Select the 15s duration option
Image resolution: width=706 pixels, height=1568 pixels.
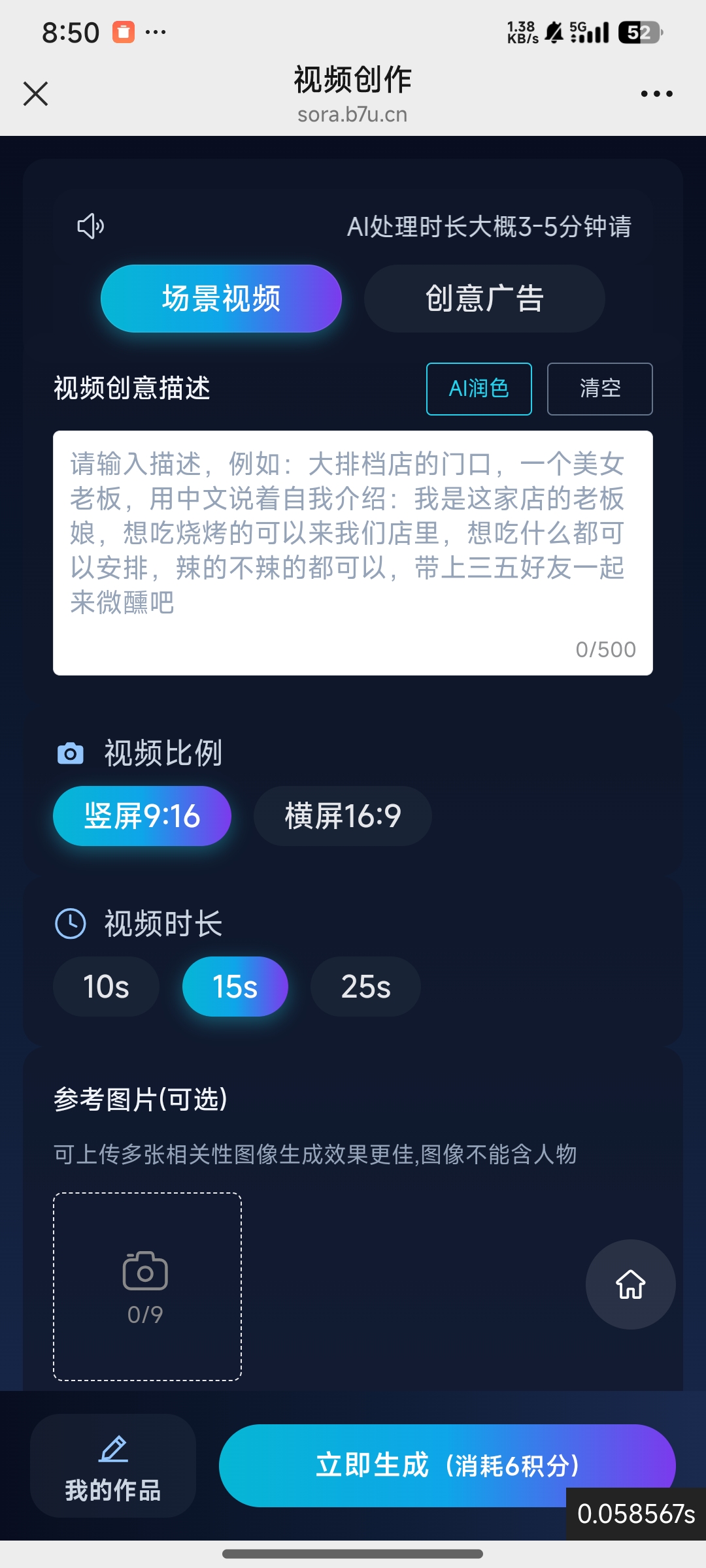click(235, 987)
